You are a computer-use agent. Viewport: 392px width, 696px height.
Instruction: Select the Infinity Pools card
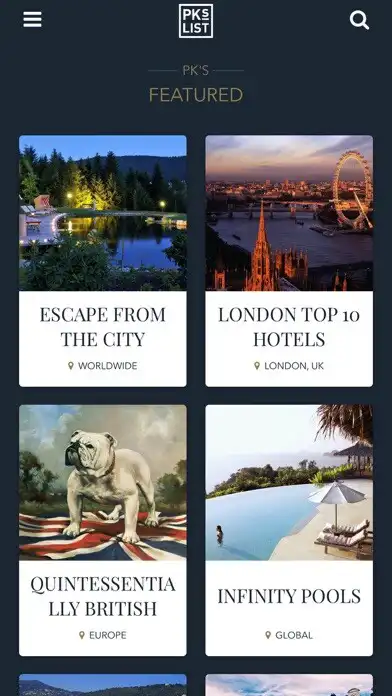point(289,530)
